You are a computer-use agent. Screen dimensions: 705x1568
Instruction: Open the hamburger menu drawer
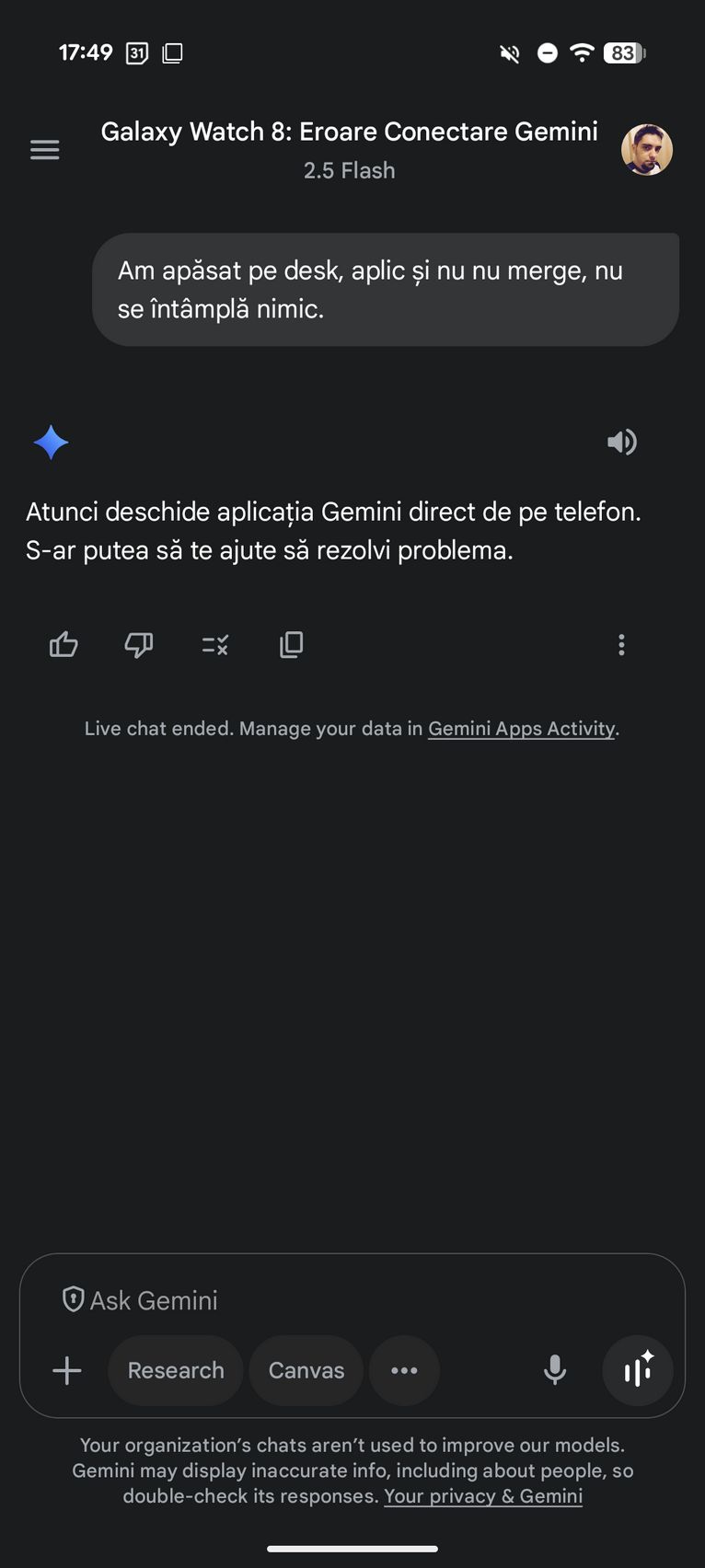pyautogui.click(x=44, y=150)
